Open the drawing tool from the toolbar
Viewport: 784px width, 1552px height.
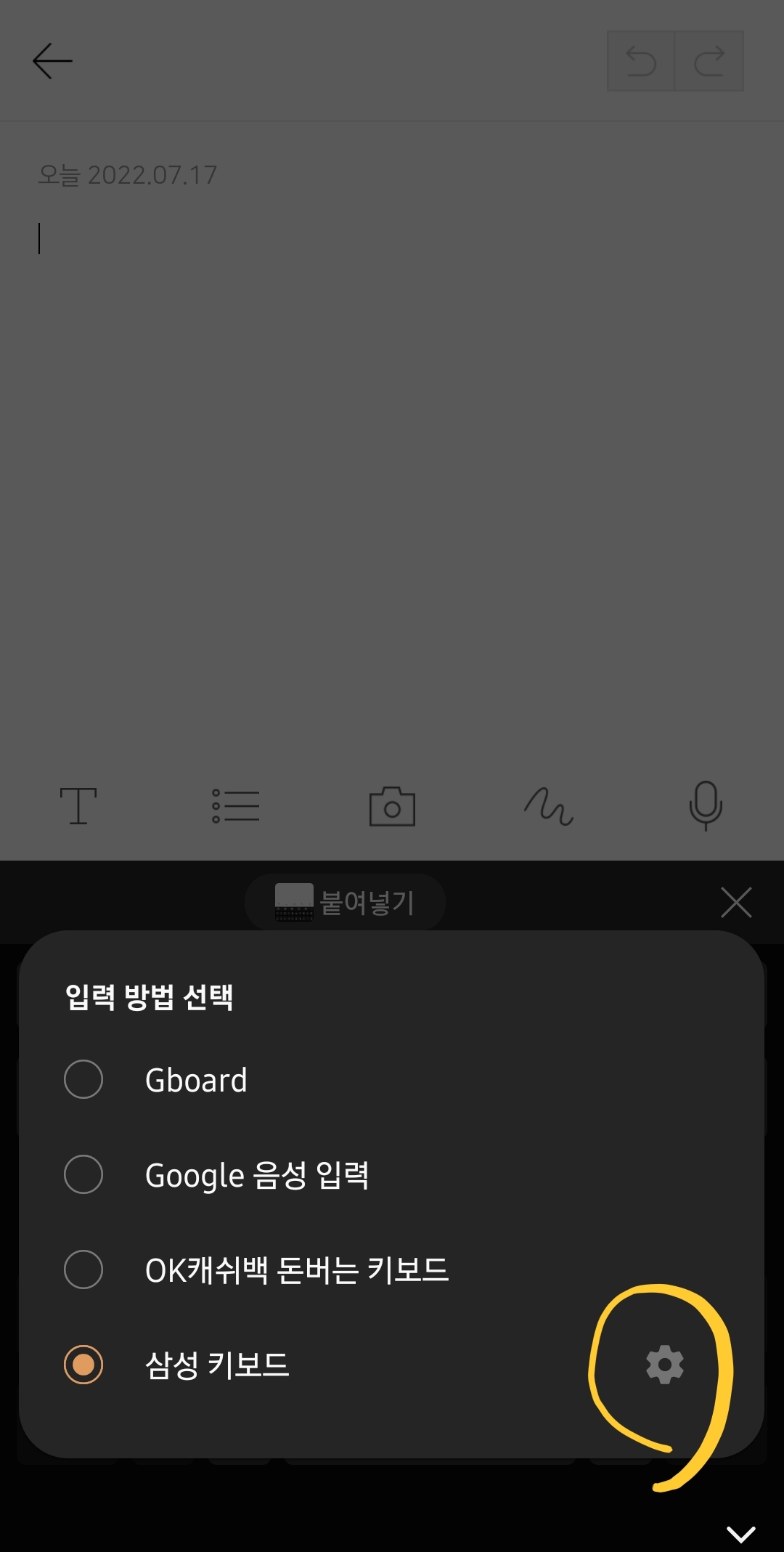click(x=549, y=806)
